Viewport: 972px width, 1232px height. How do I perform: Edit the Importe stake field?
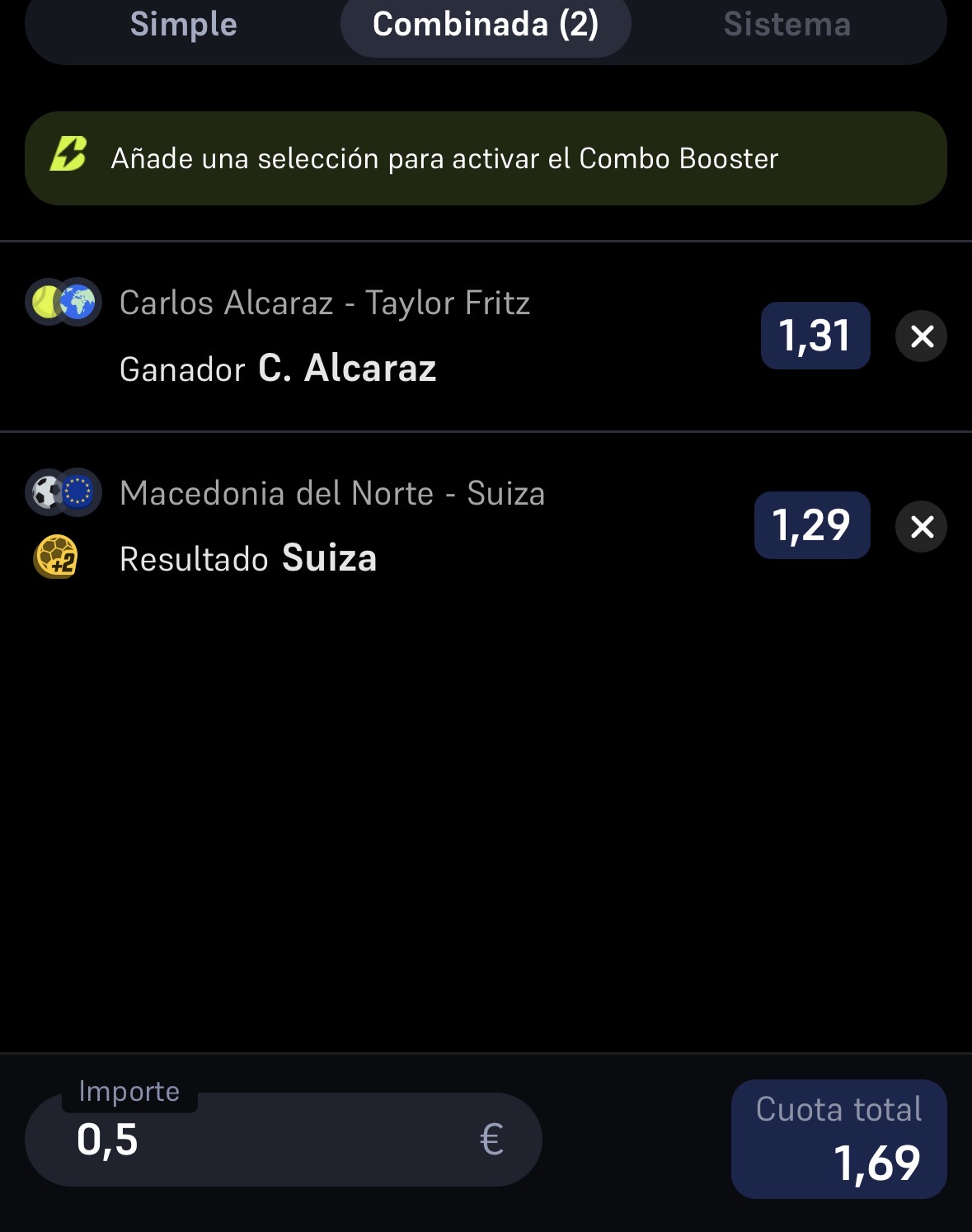pos(284,1140)
